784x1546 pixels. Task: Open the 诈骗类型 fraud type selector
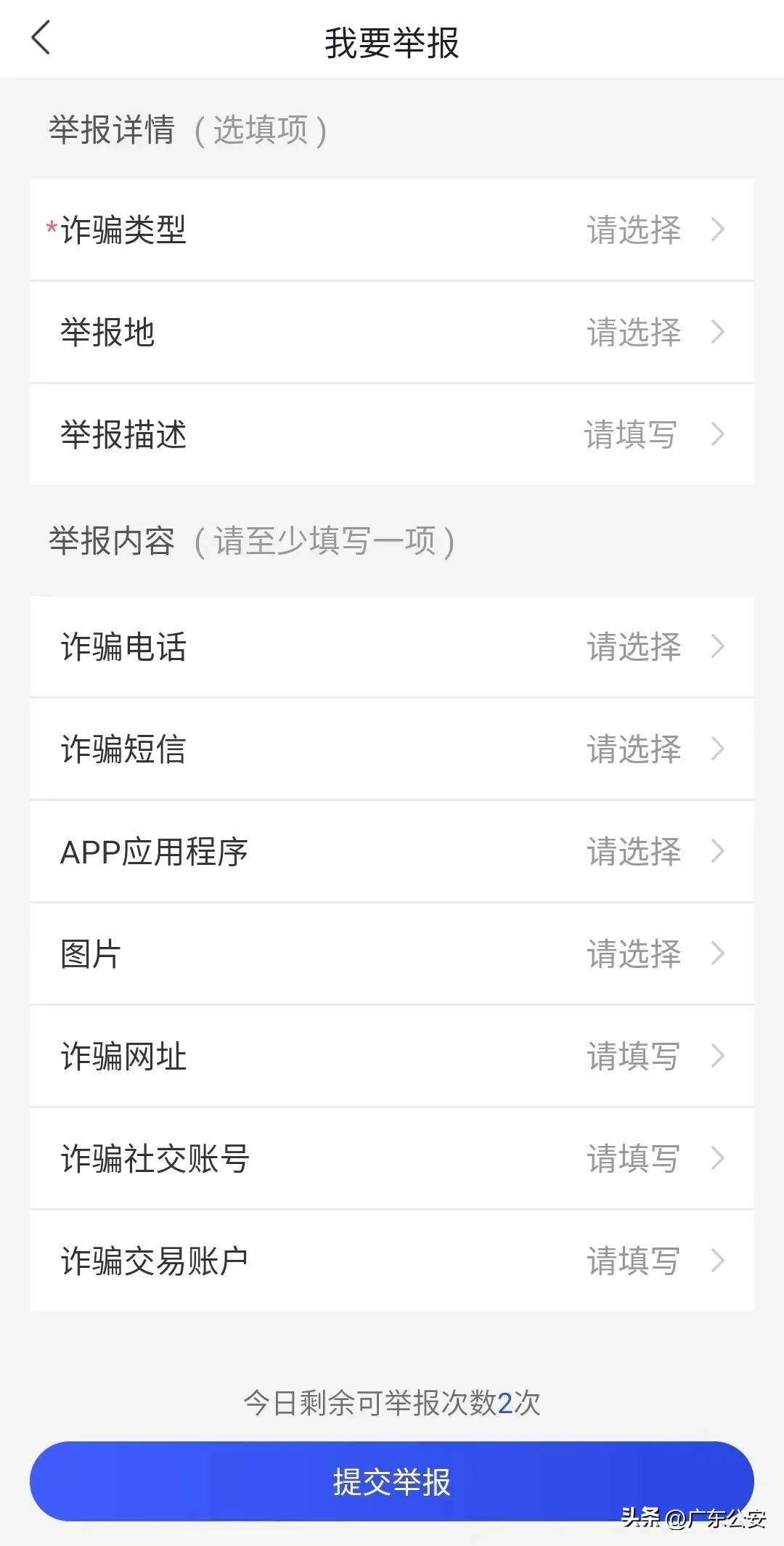click(392, 230)
